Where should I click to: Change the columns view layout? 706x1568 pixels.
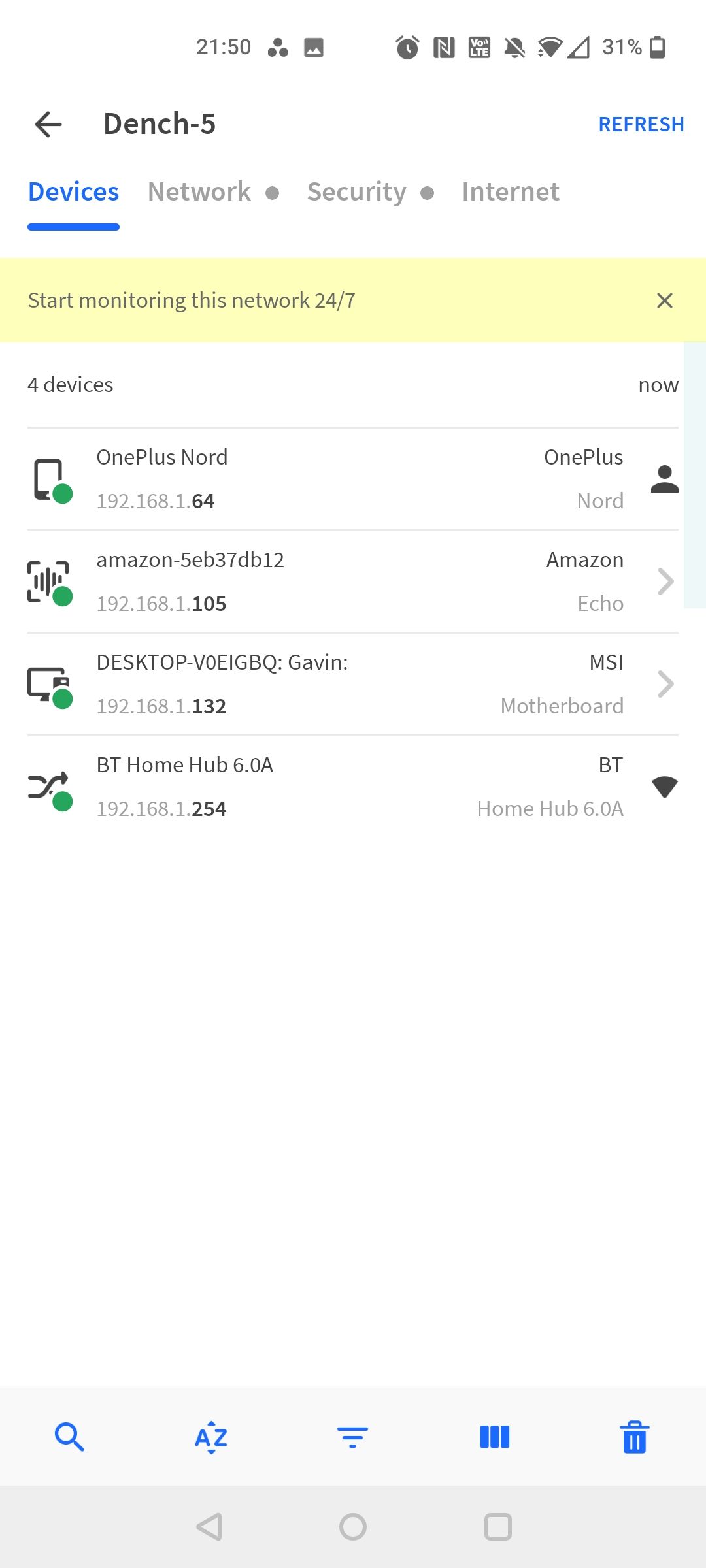[x=494, y=1437]
